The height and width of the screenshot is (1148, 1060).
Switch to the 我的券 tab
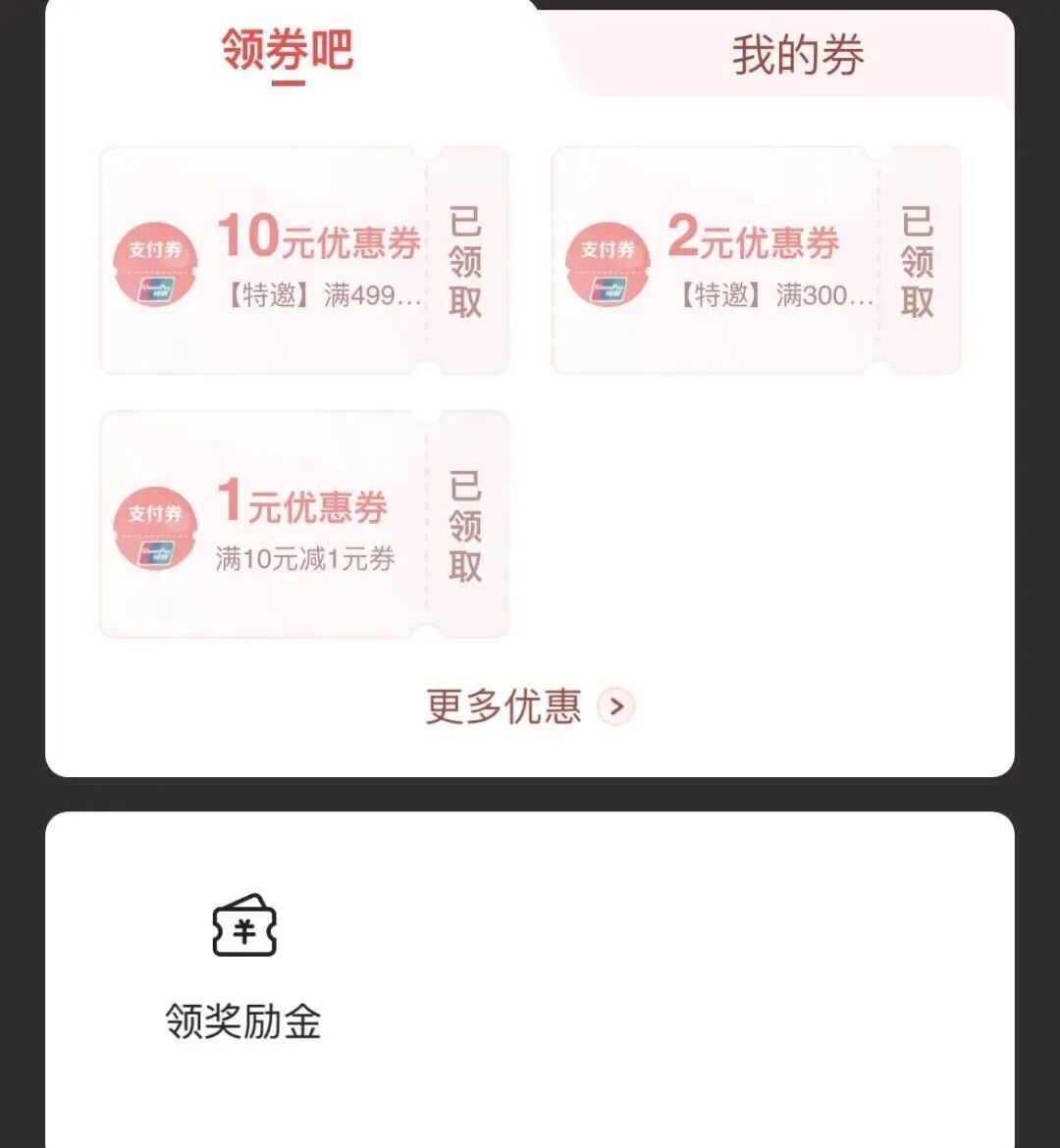797,55
